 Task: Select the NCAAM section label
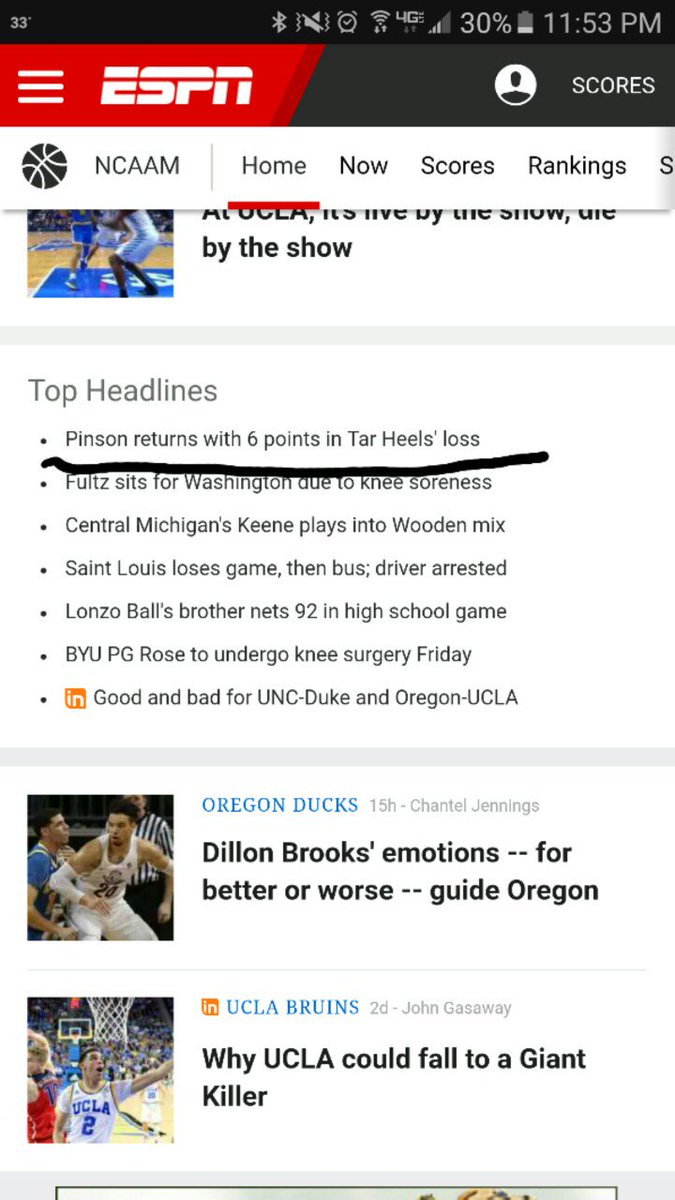point(137,166)
